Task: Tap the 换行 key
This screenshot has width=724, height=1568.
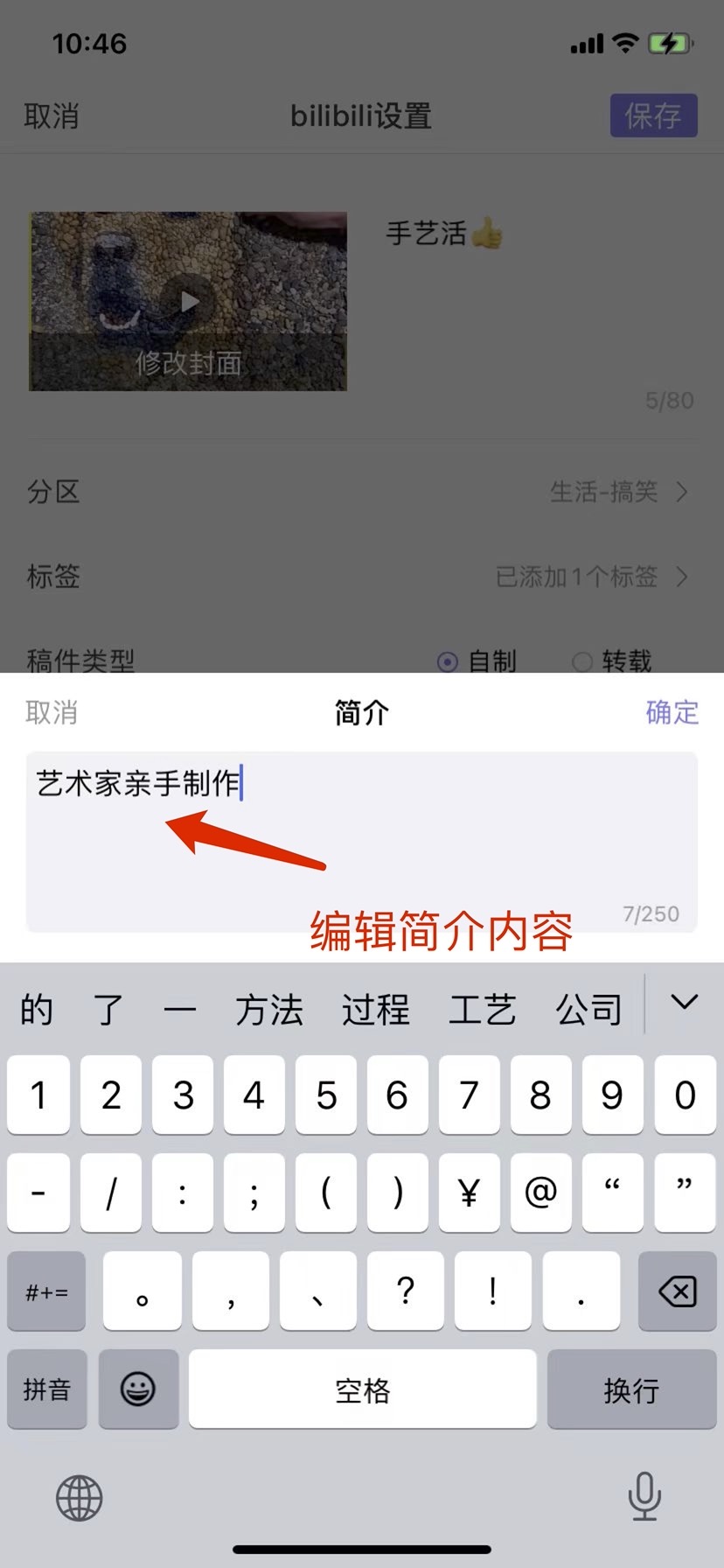Action: (630, 1389)
